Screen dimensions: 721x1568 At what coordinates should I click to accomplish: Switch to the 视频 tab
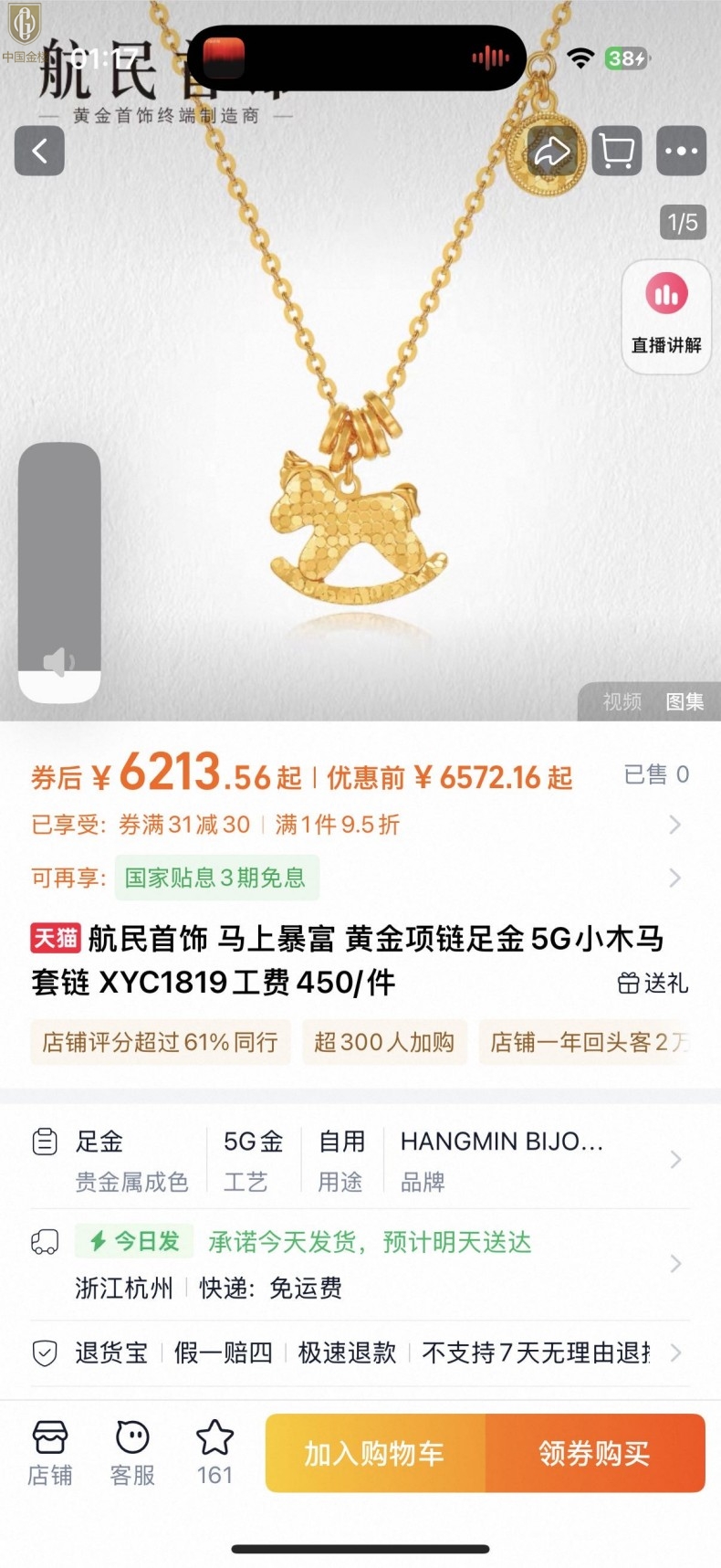(x=622, y=701)
